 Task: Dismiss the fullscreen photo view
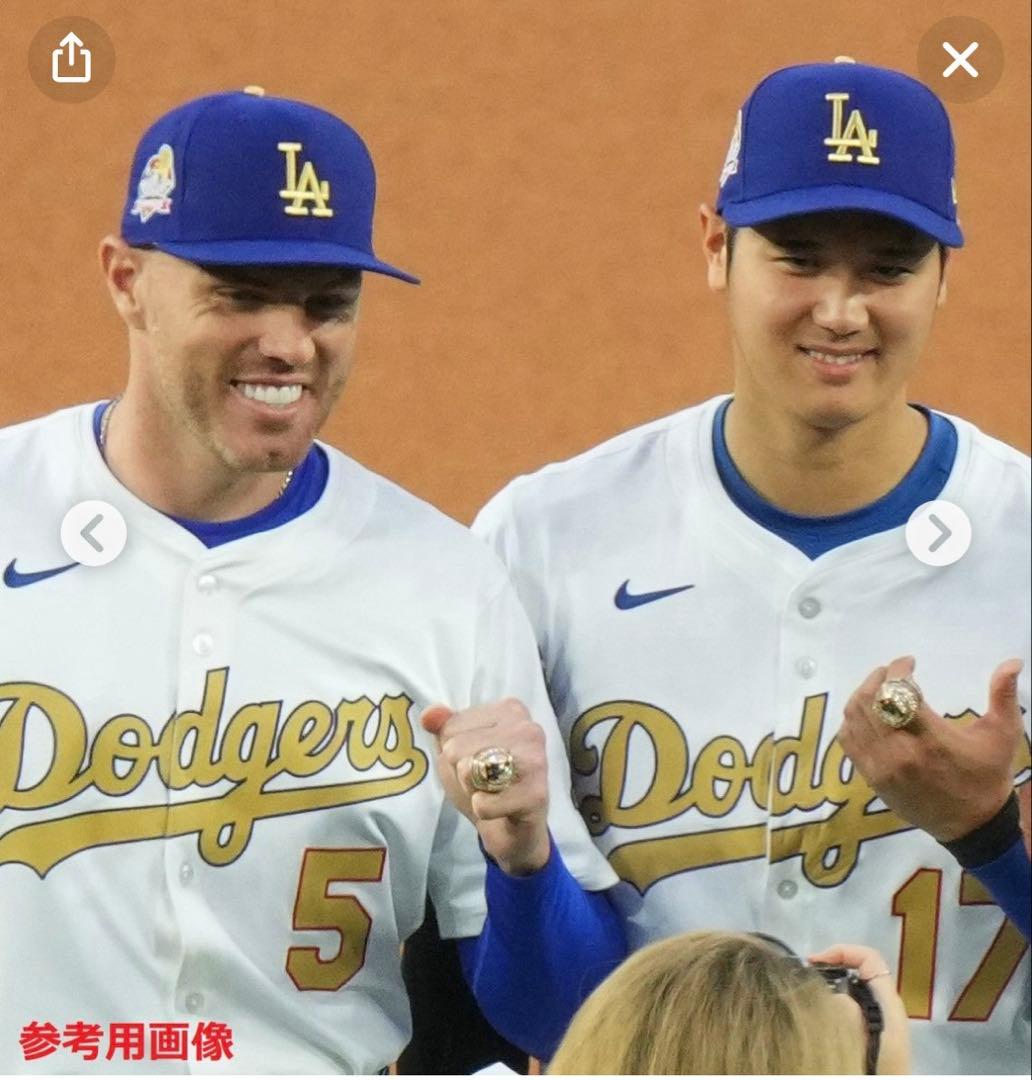click(x=960, y=59)
